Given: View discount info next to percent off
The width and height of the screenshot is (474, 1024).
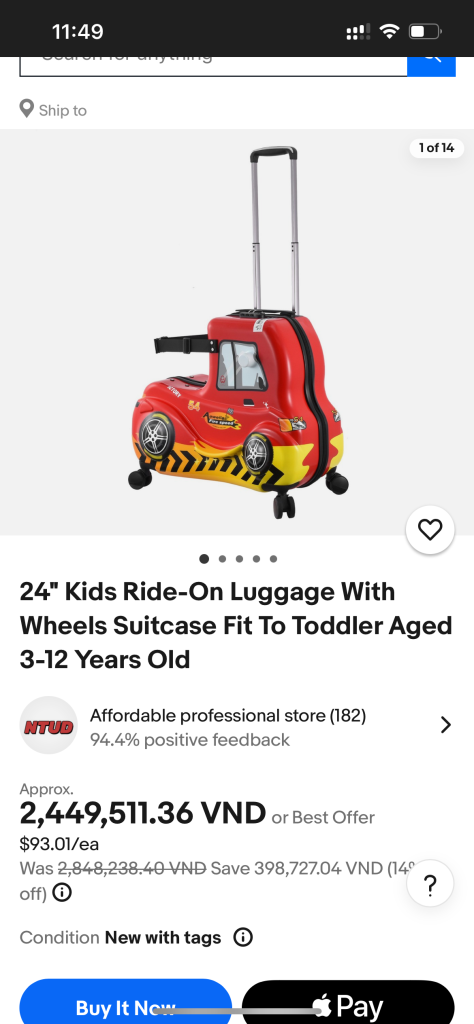Looking at the screenshot, I should point(62,892).
